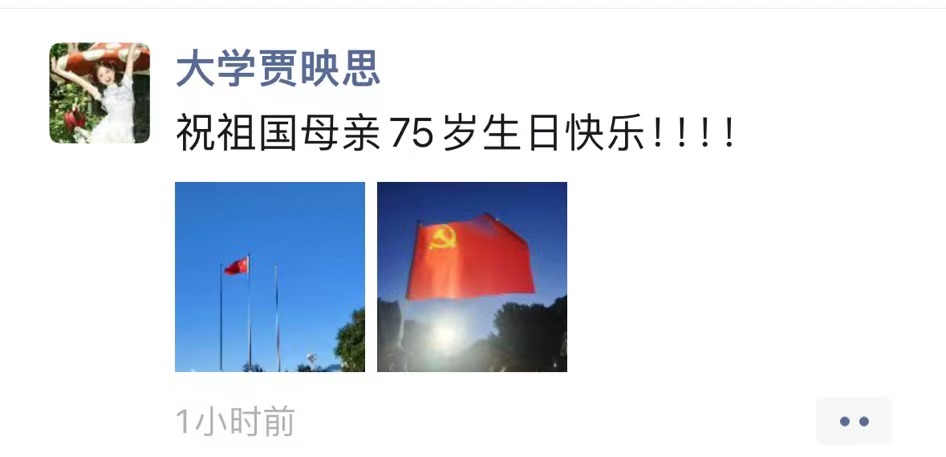This screenshot has width=946, height=457.
Task: Open the flagpole photo with blue sky
Action: 269,277
